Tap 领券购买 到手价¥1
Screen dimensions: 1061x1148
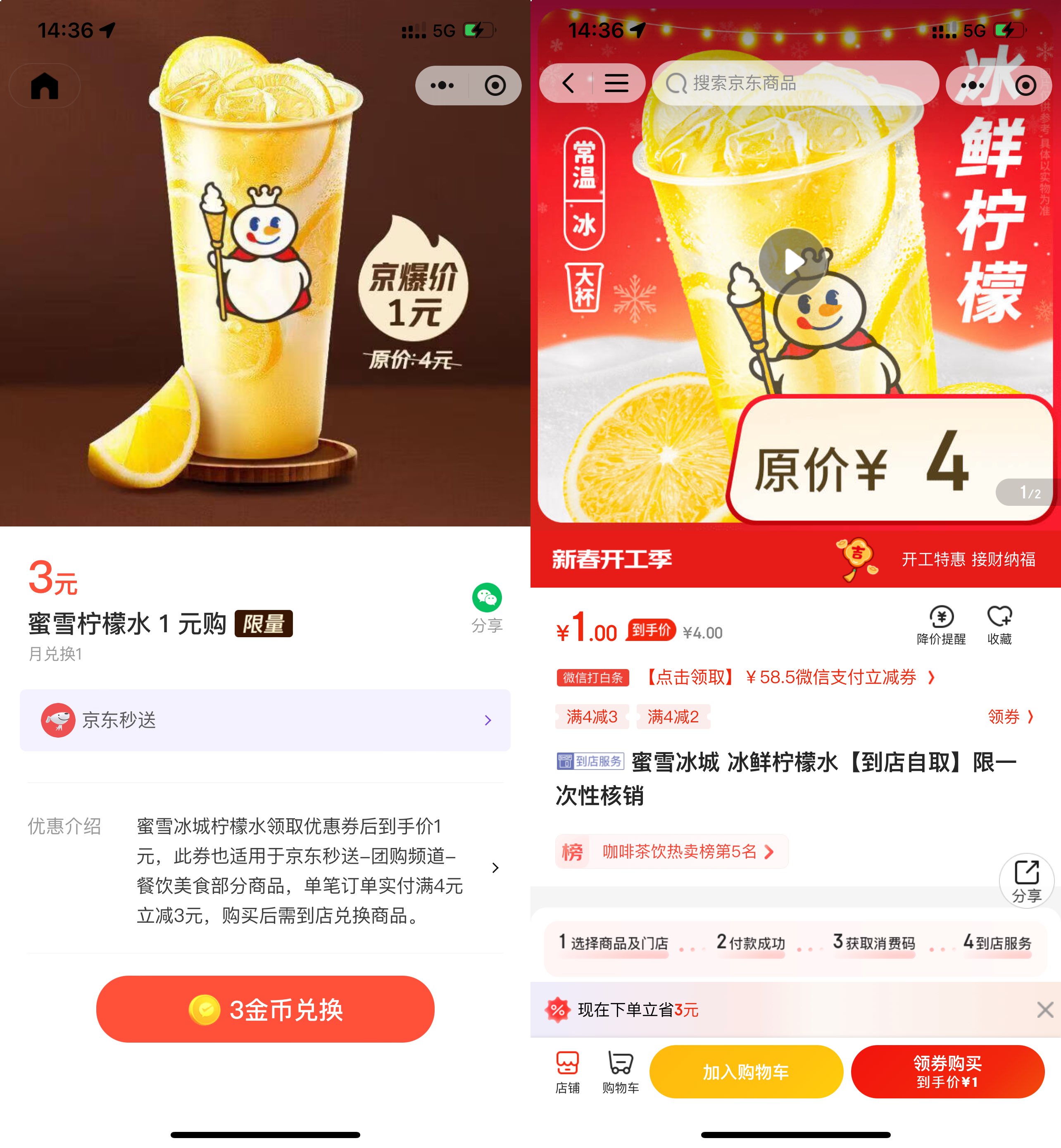947,1072
